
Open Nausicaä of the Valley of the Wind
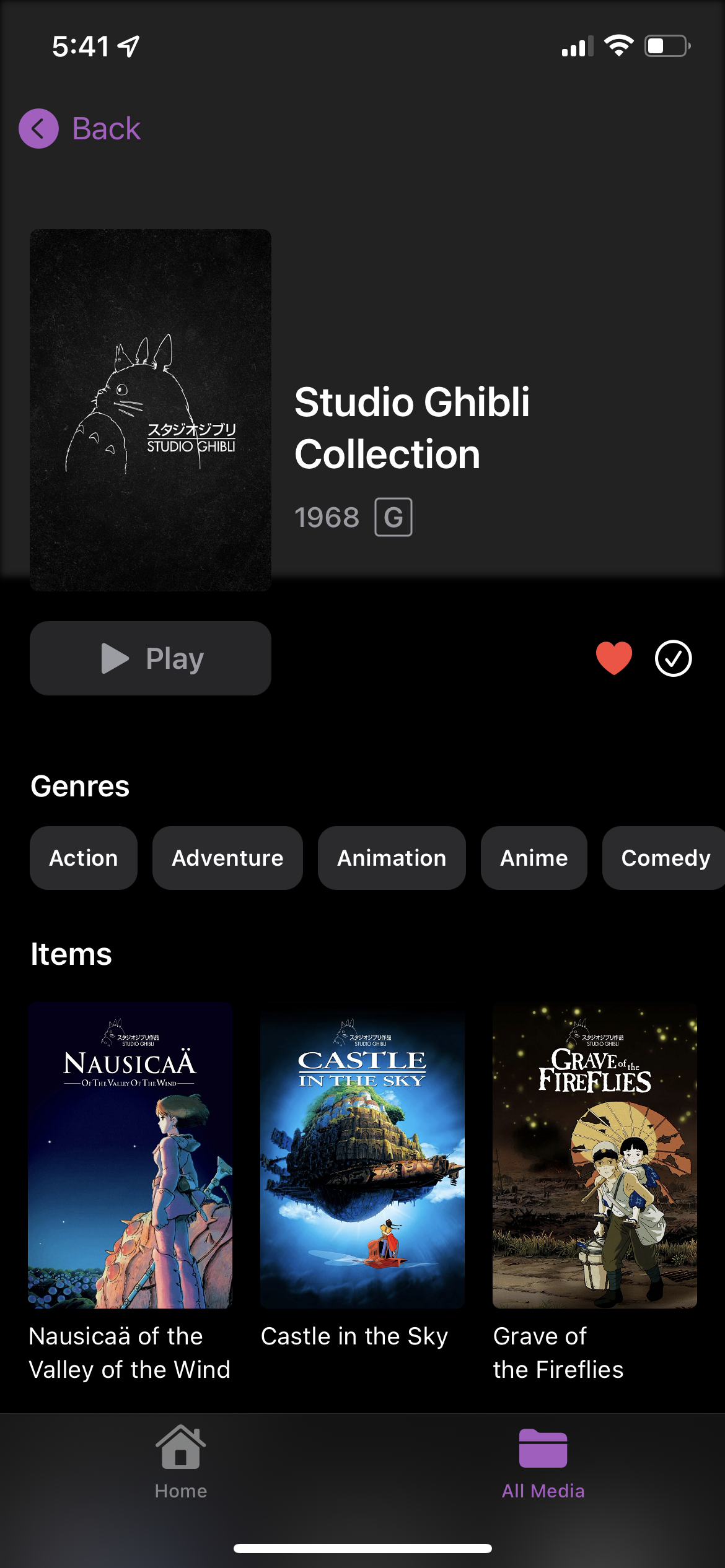tap(130, 1156)
